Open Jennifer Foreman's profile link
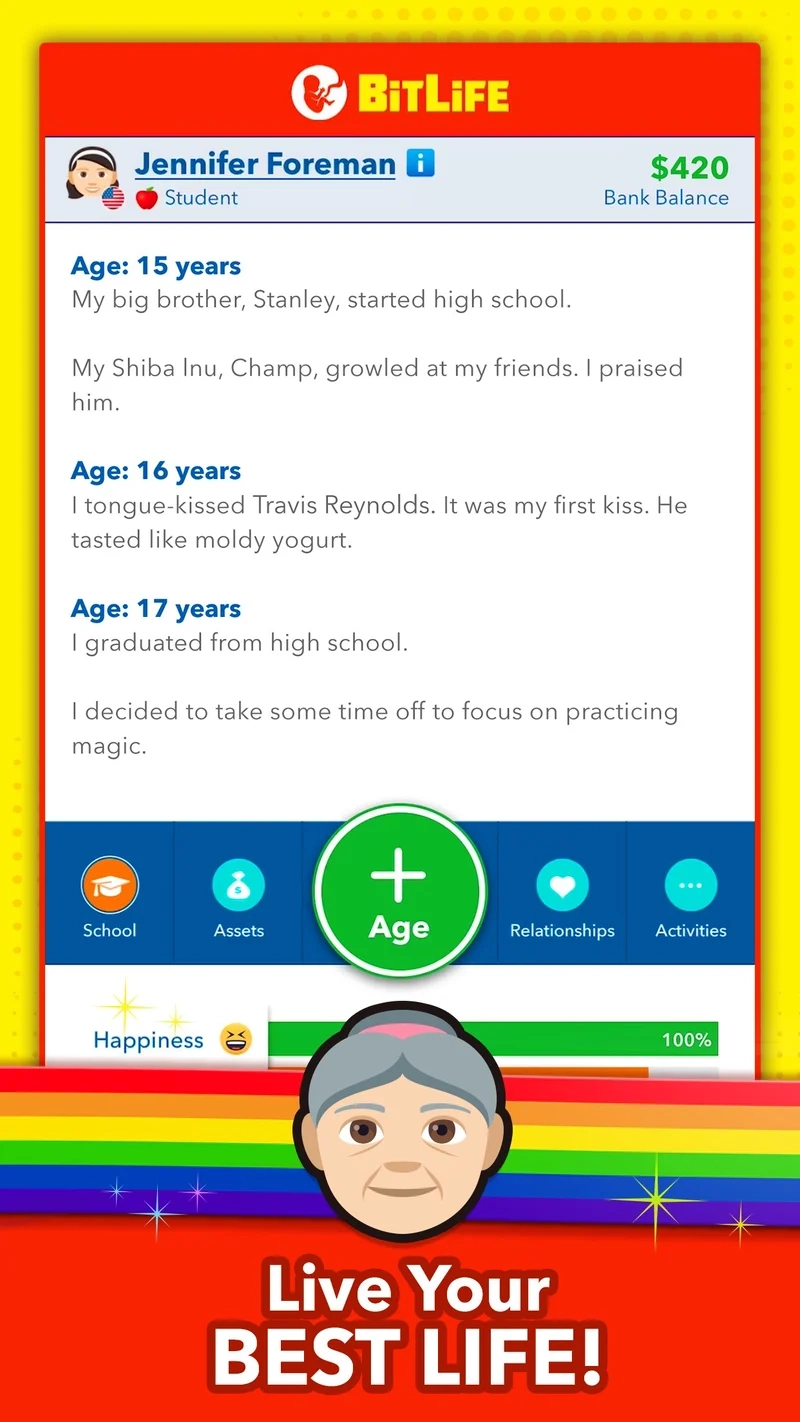The width and height of the screenshot is (800, 1422). (x=265, y=163)
